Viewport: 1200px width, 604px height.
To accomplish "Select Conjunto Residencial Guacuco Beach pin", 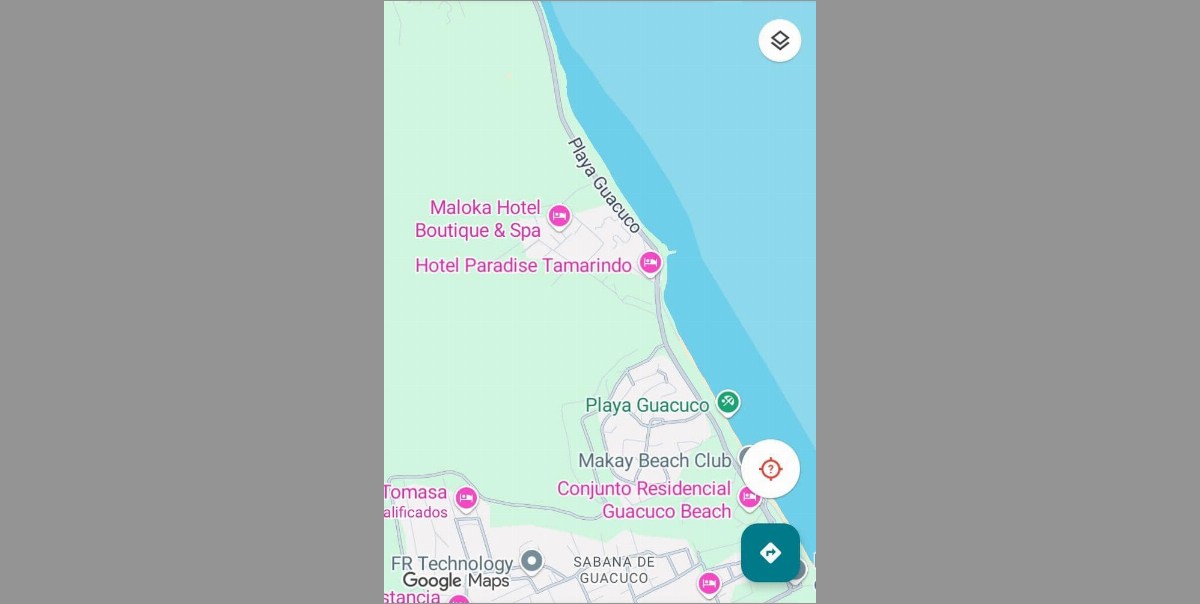I will (x=749, y=496).
